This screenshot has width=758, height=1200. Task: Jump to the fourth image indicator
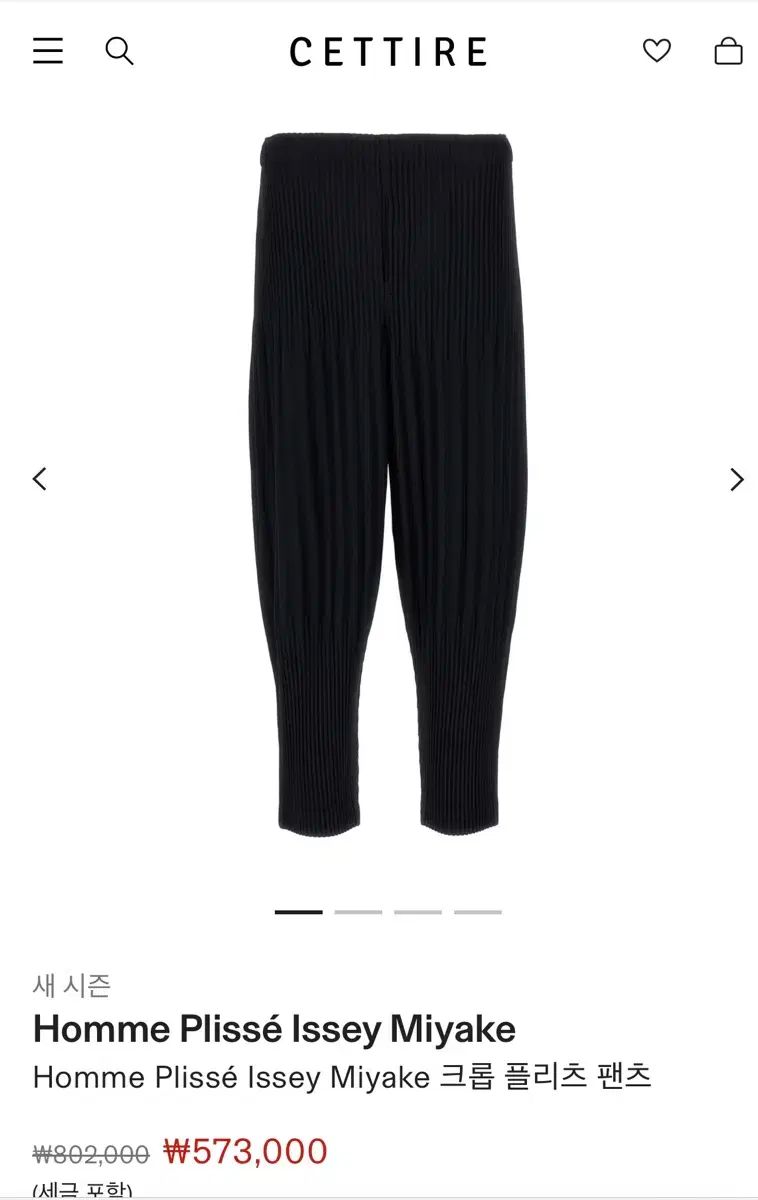pos(477,912)
